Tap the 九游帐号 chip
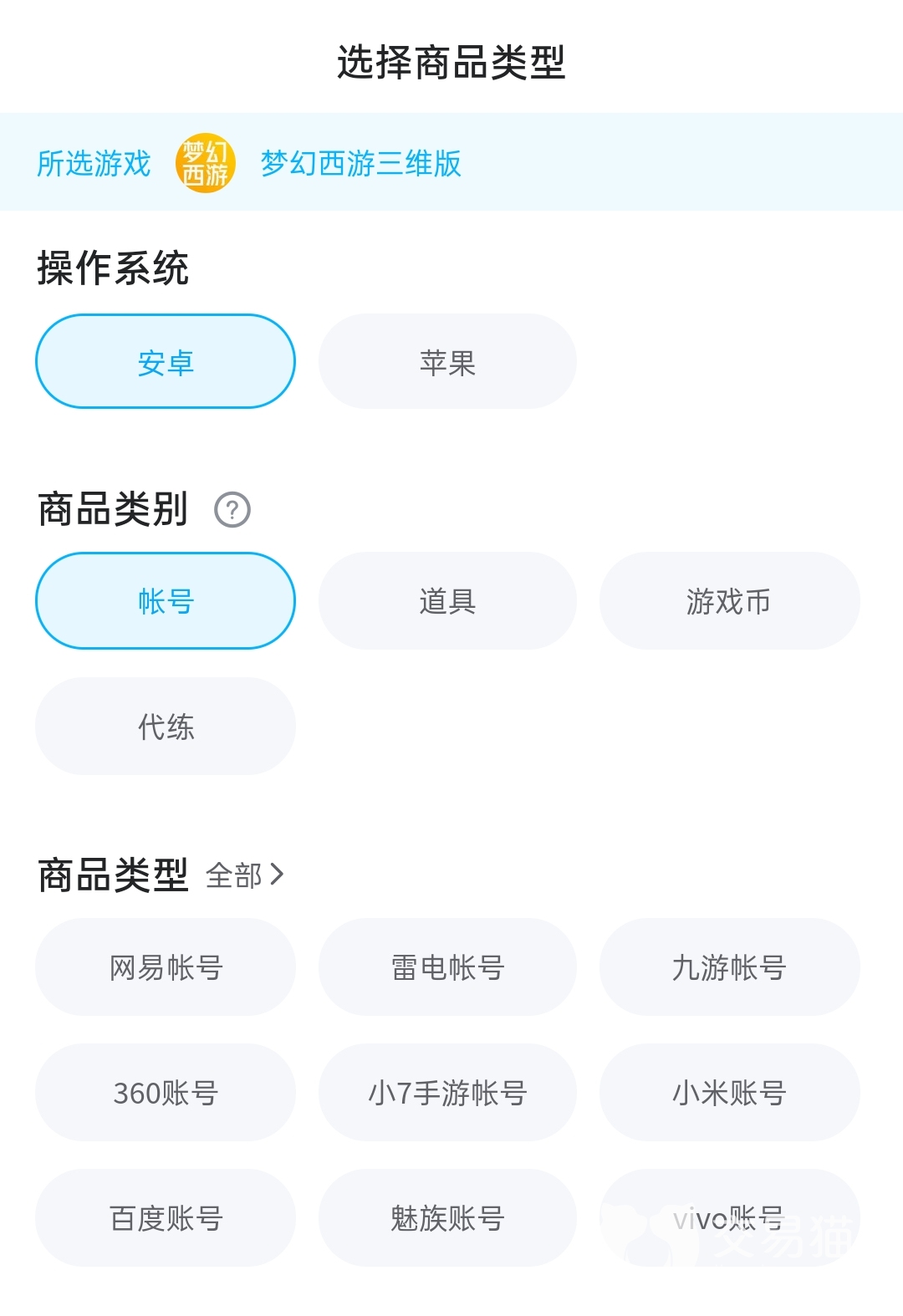The image size is (903, 1316). coord(729,967)
